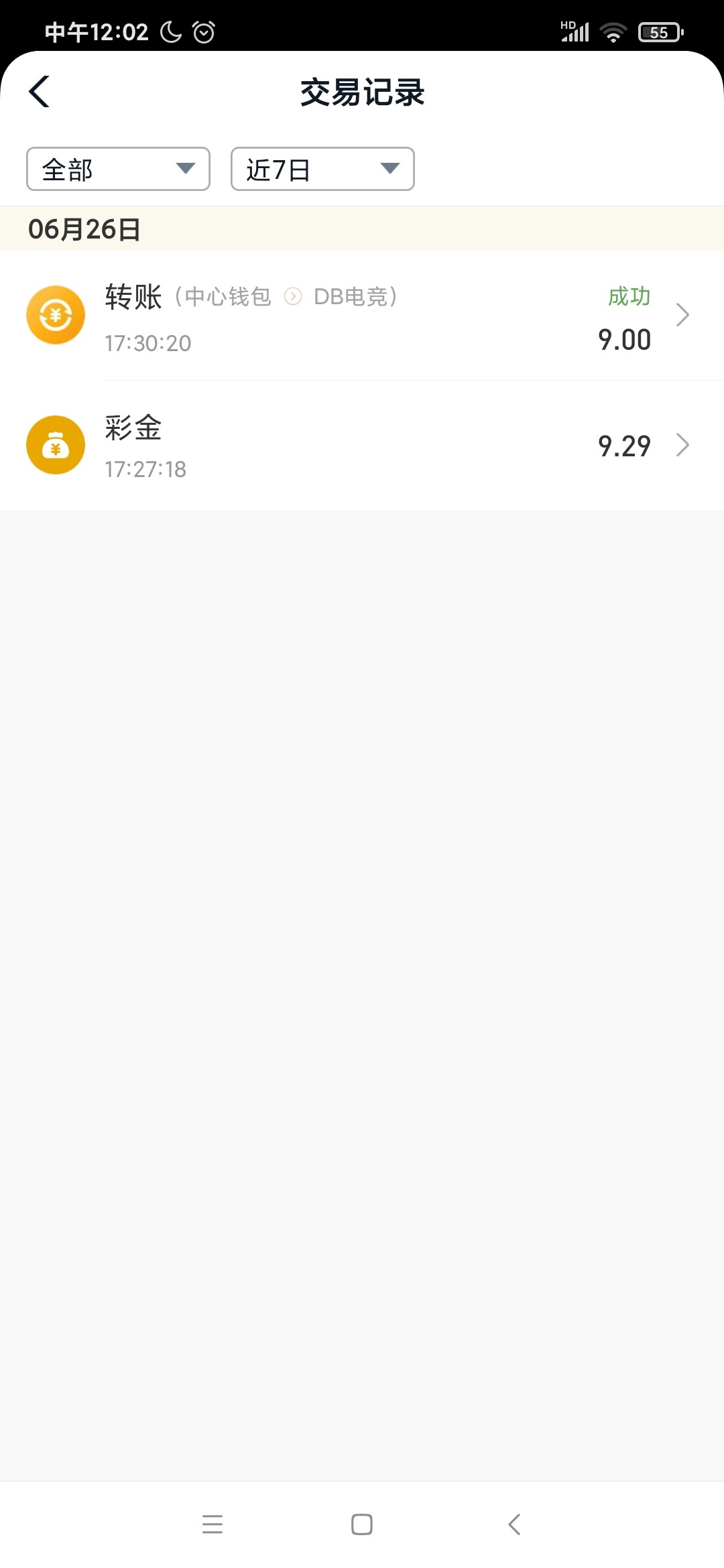
Task: Tap the system home button
Action: 362,1524
